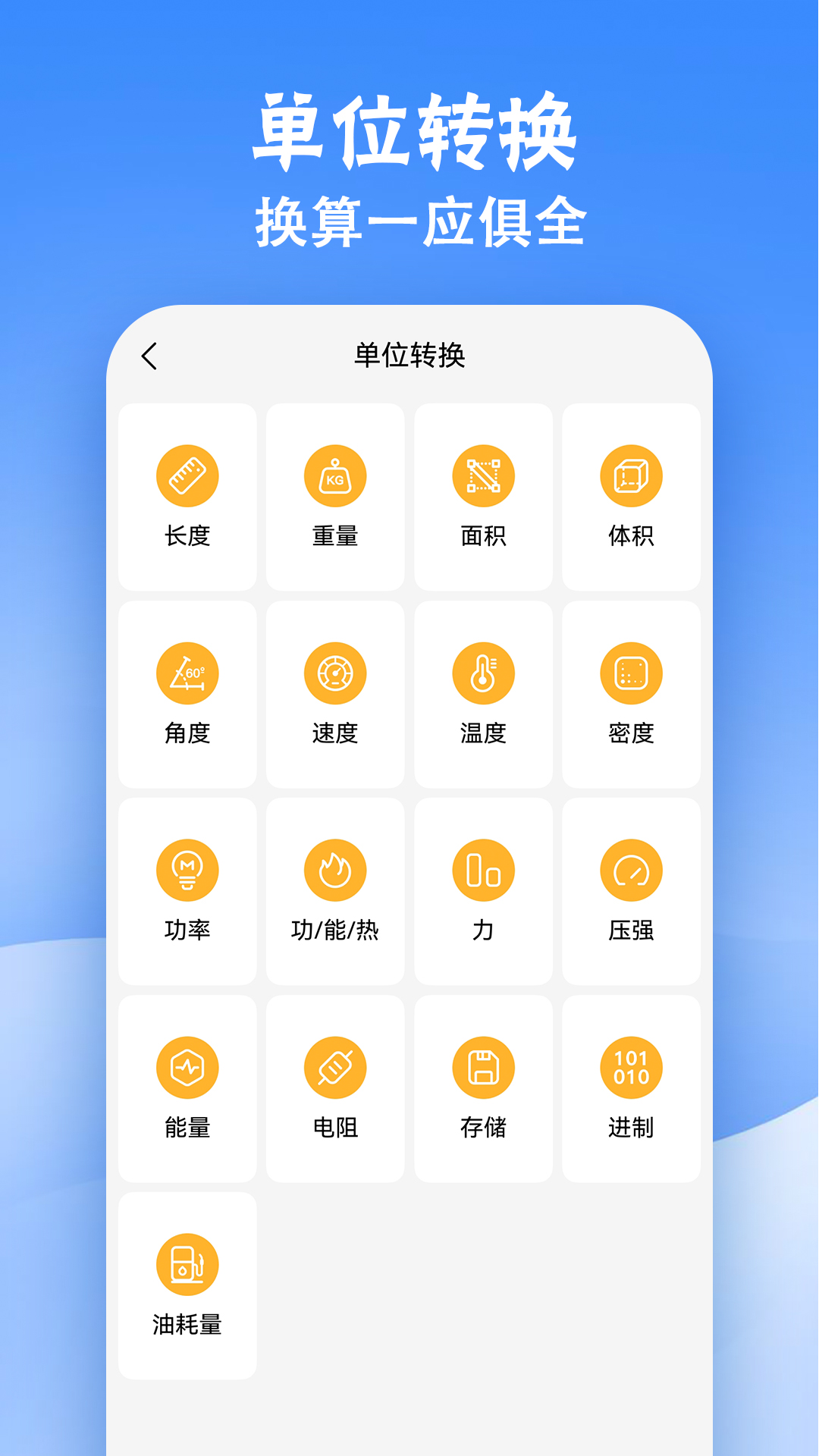Viewport: 819px width, 1456px height.
Task: Click the 单位转换 page title
Action: (409, 355)
